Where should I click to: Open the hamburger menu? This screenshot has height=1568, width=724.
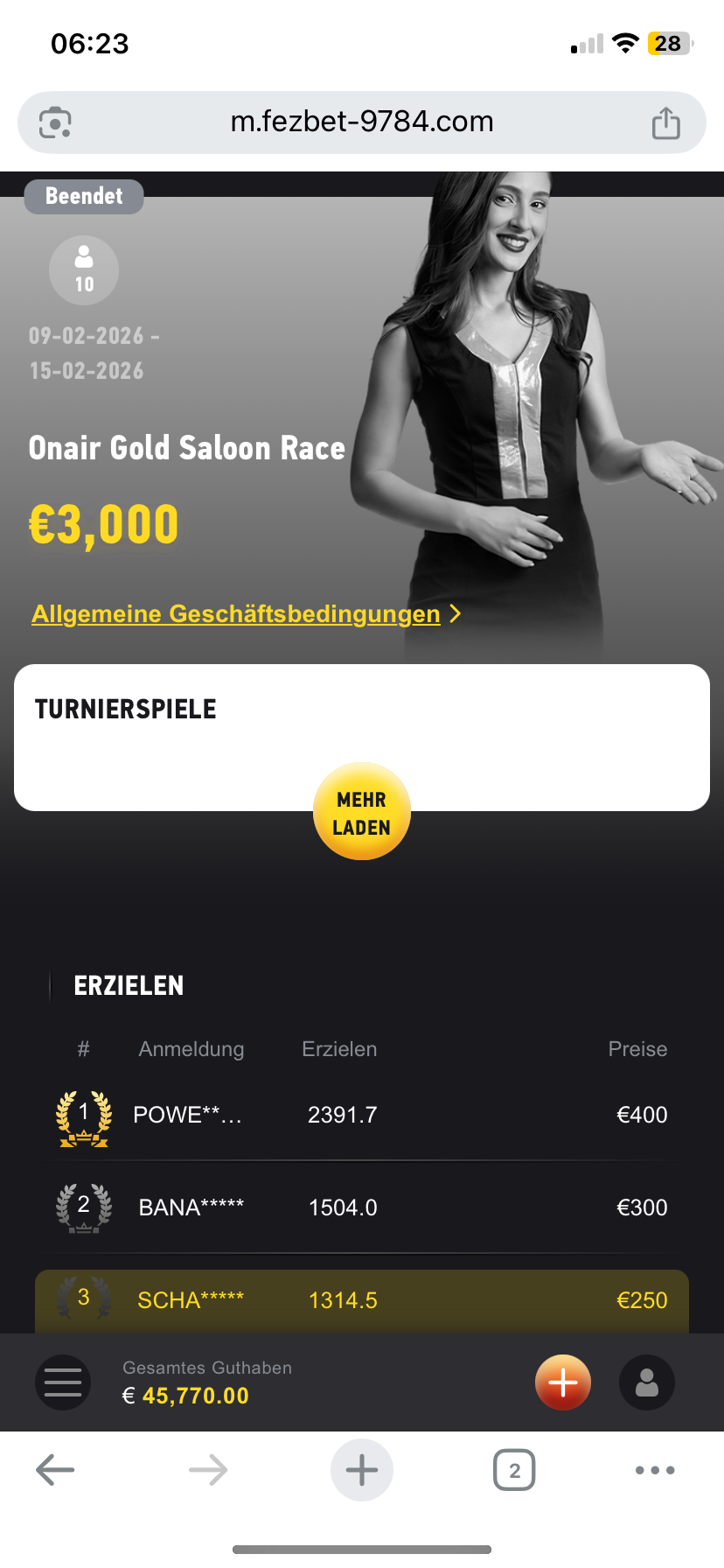(63, 1382)
